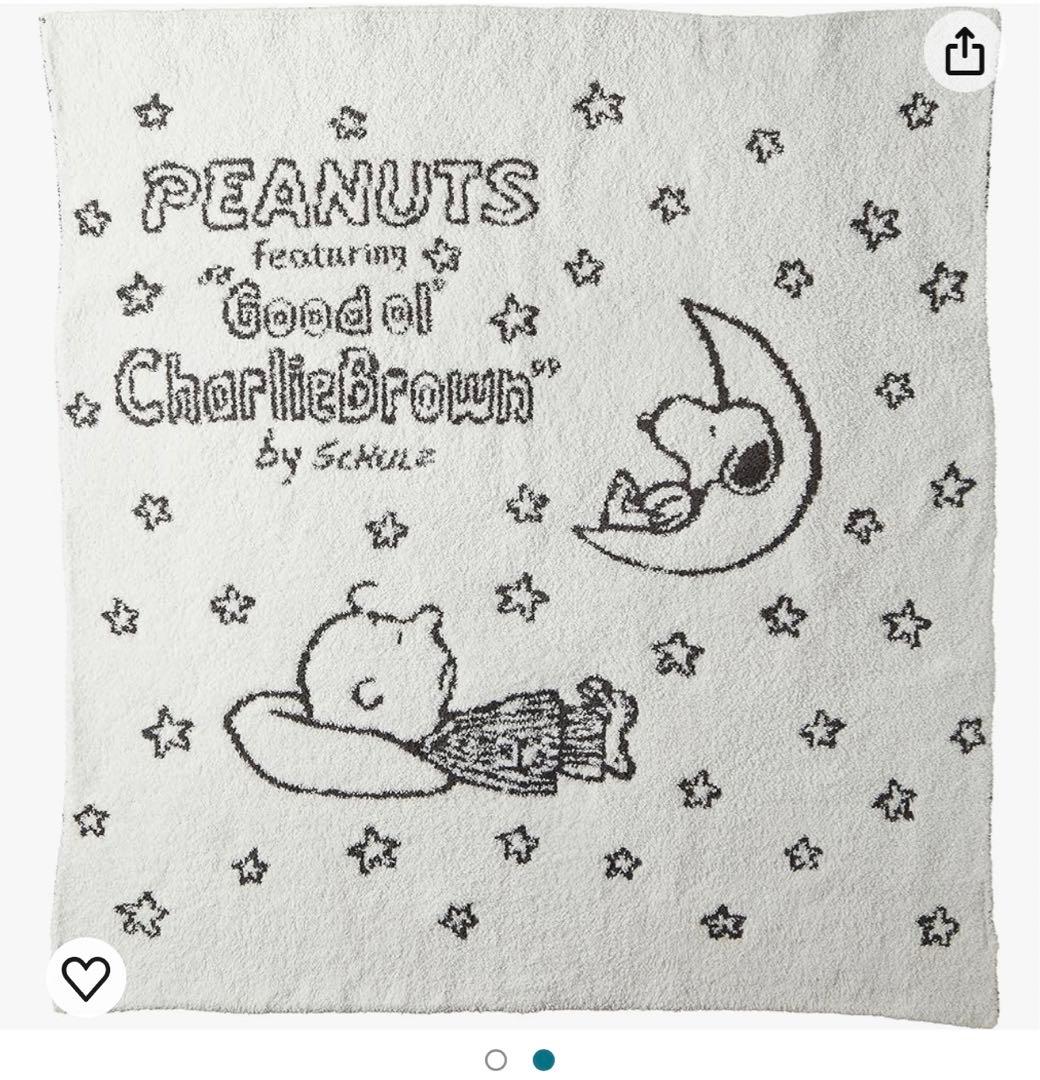Go to the first image page dot

pyautogui.click(x=495, y=1059)
